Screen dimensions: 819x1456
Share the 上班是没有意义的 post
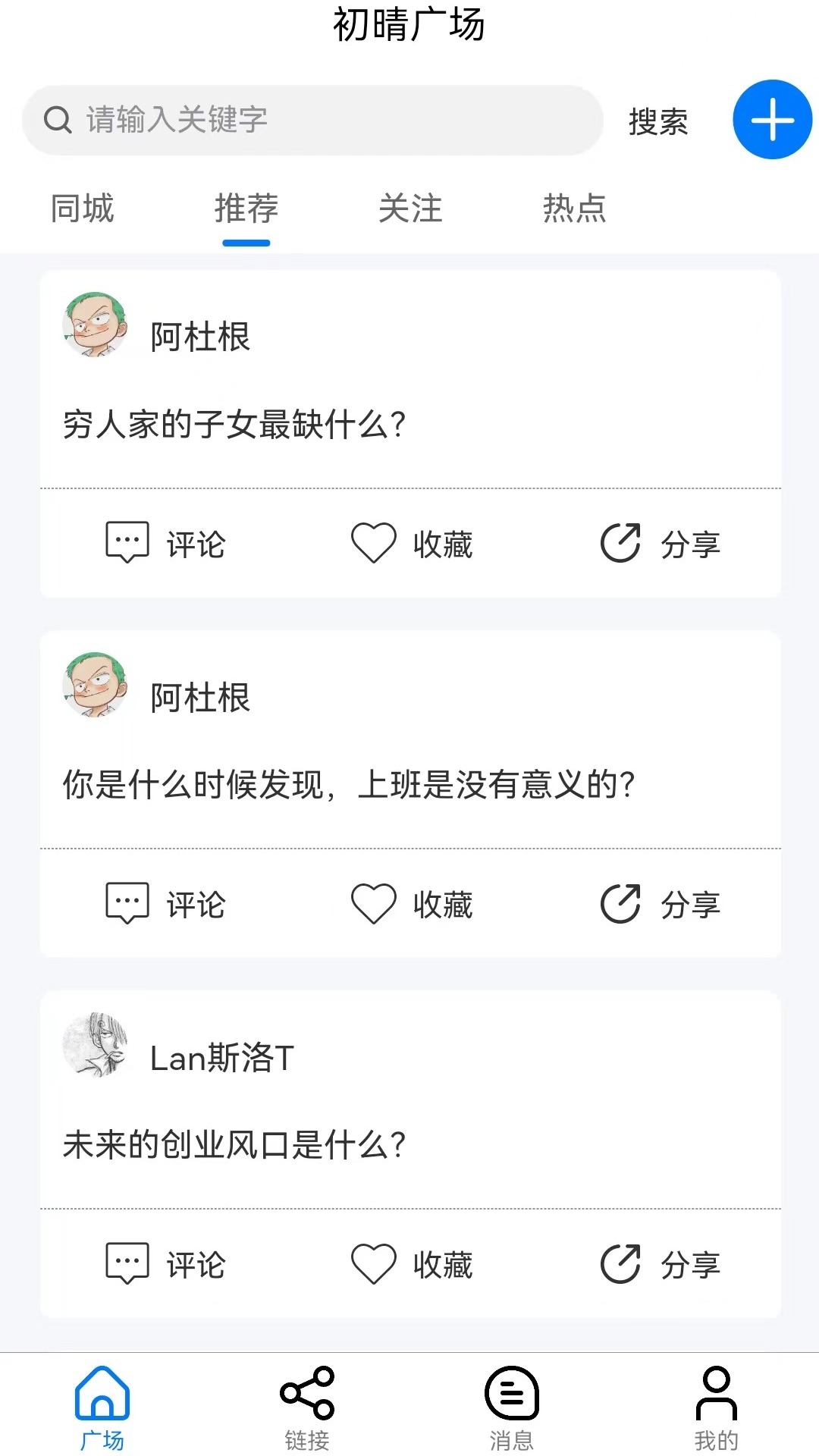click(x=660, y=903)
